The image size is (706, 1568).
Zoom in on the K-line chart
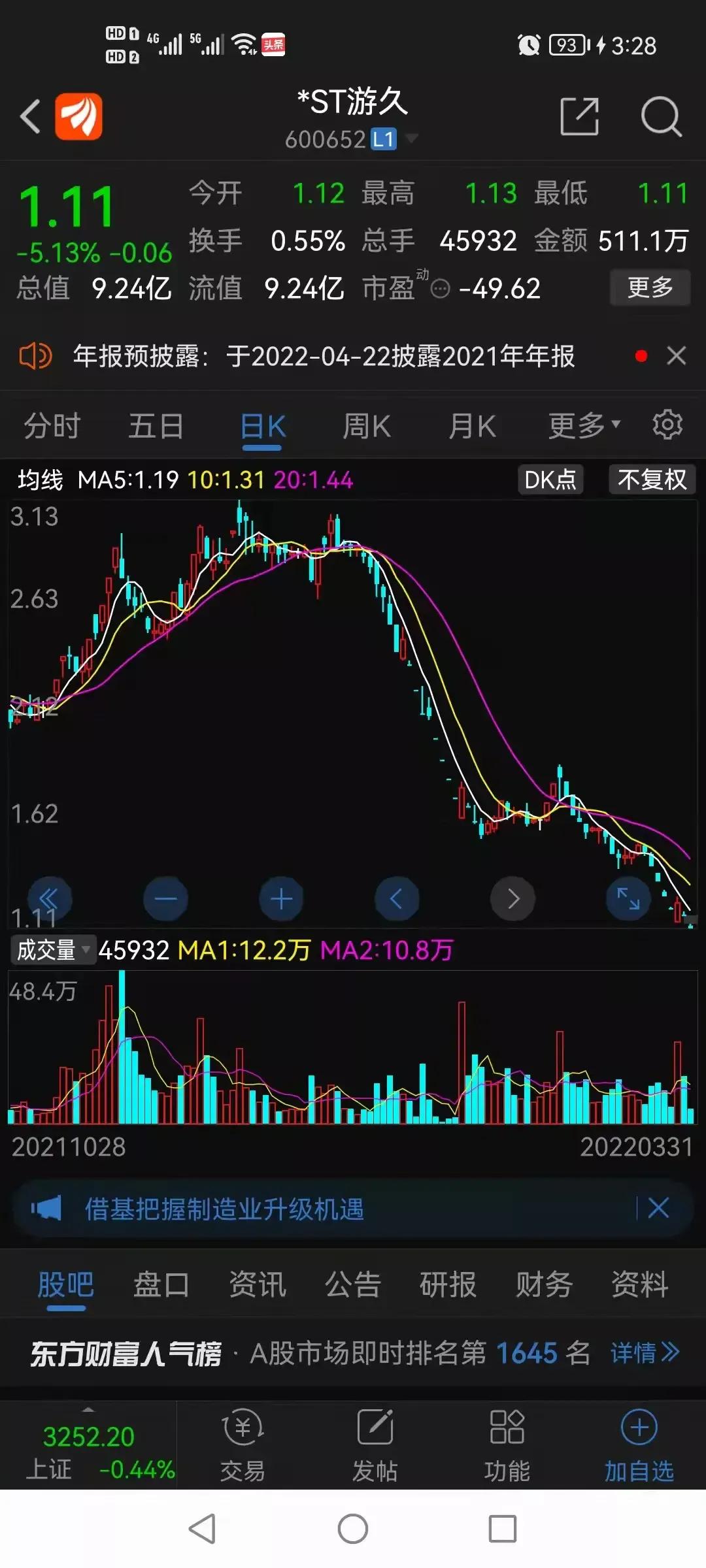point(280,898)
